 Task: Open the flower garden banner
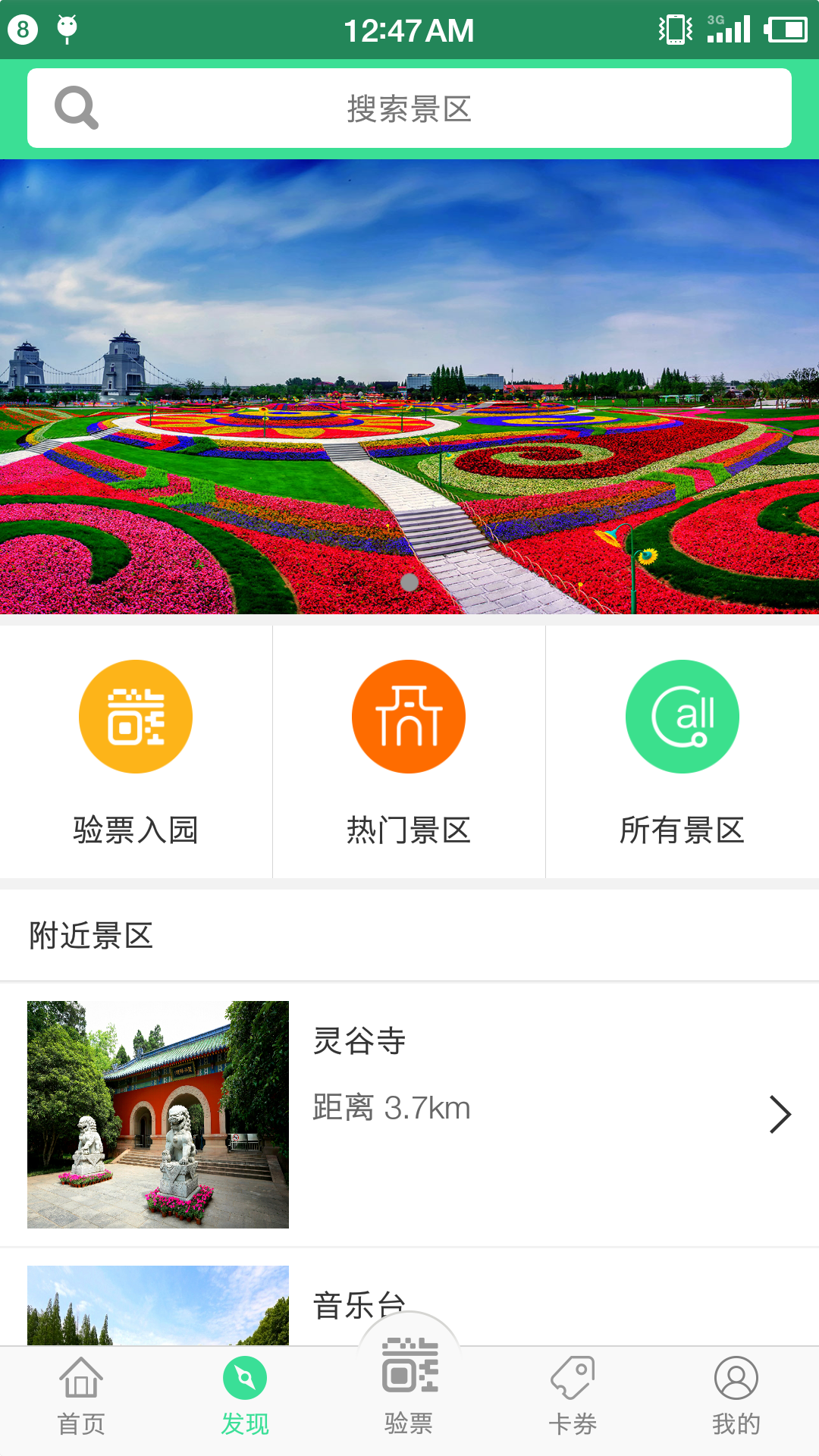pos(409,387)
